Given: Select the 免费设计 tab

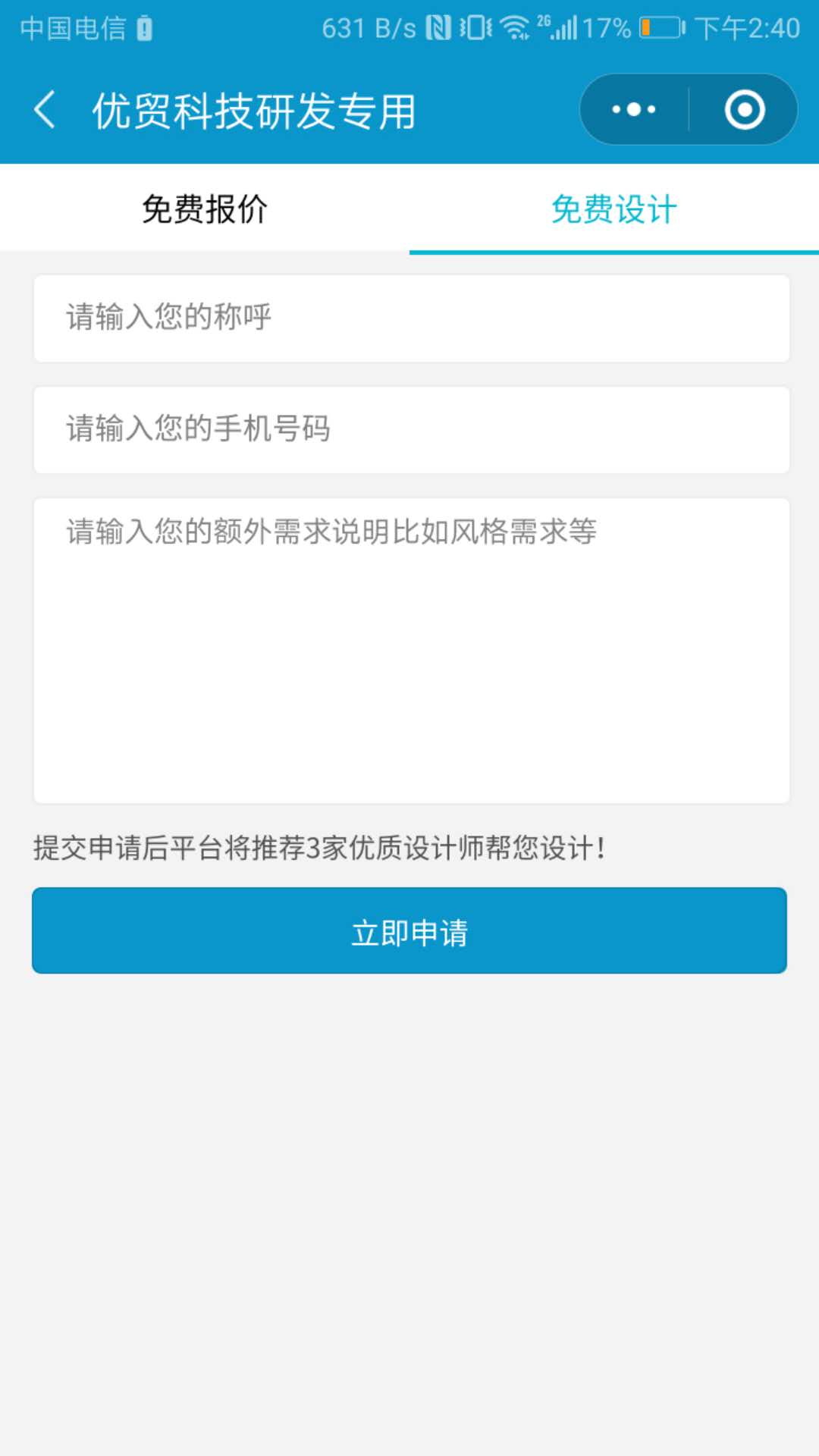Looking at the screenshot, I should tap(613, 209).
